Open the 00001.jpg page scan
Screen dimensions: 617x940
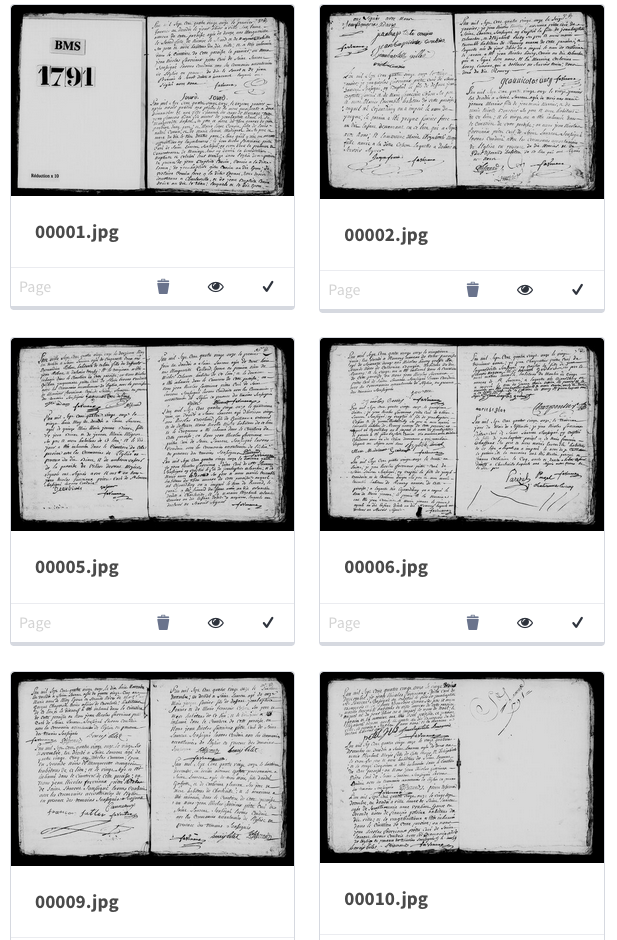tap(152, 100)
